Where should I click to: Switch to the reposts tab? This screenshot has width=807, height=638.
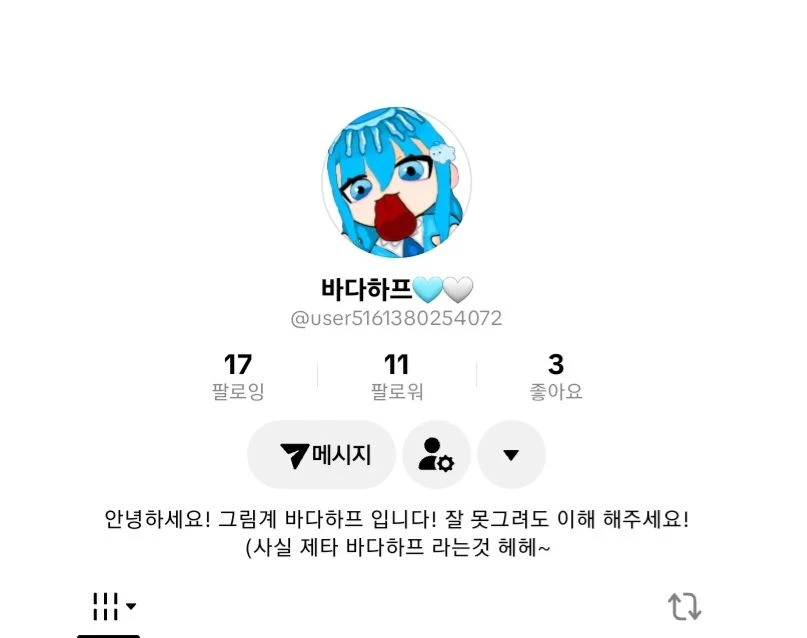tap(685, 606)
